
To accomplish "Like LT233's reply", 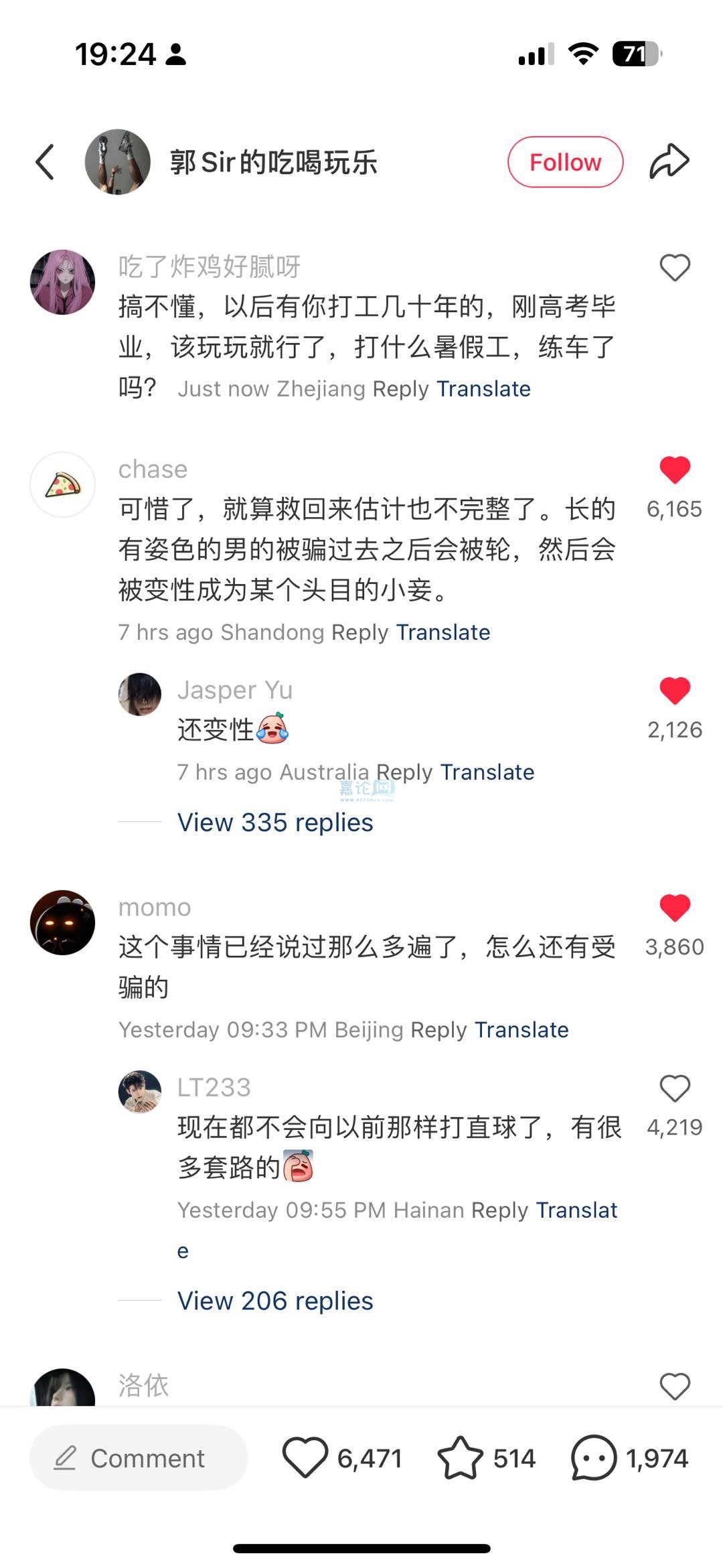I will coord(674,1088).
